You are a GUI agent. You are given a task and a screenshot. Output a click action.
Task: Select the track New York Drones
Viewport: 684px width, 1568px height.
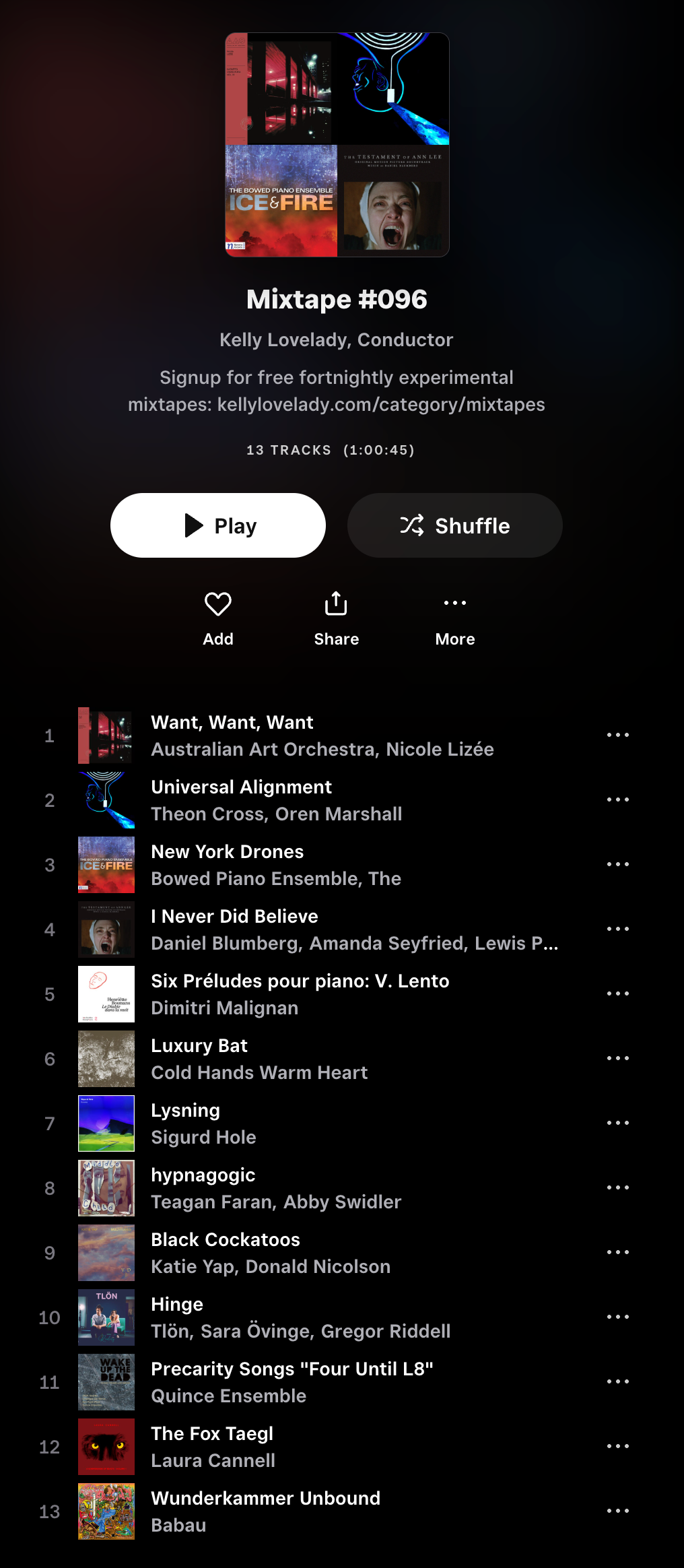[x=227, y=852]
